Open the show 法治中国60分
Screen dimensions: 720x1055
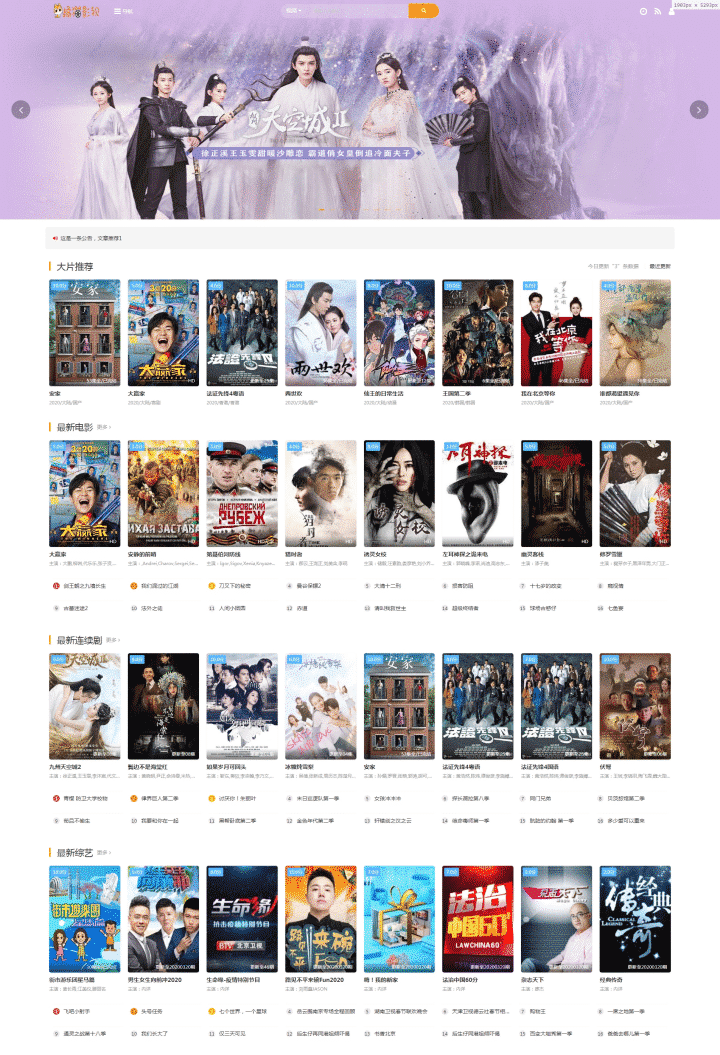[478, 918]
